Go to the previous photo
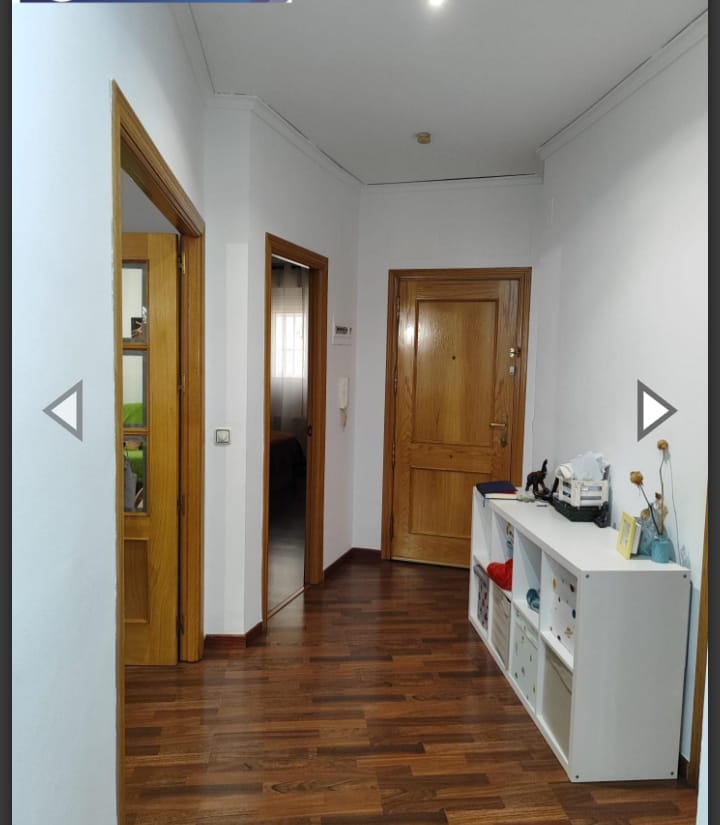This screenshot has height=825, width=720. point(64,410)
